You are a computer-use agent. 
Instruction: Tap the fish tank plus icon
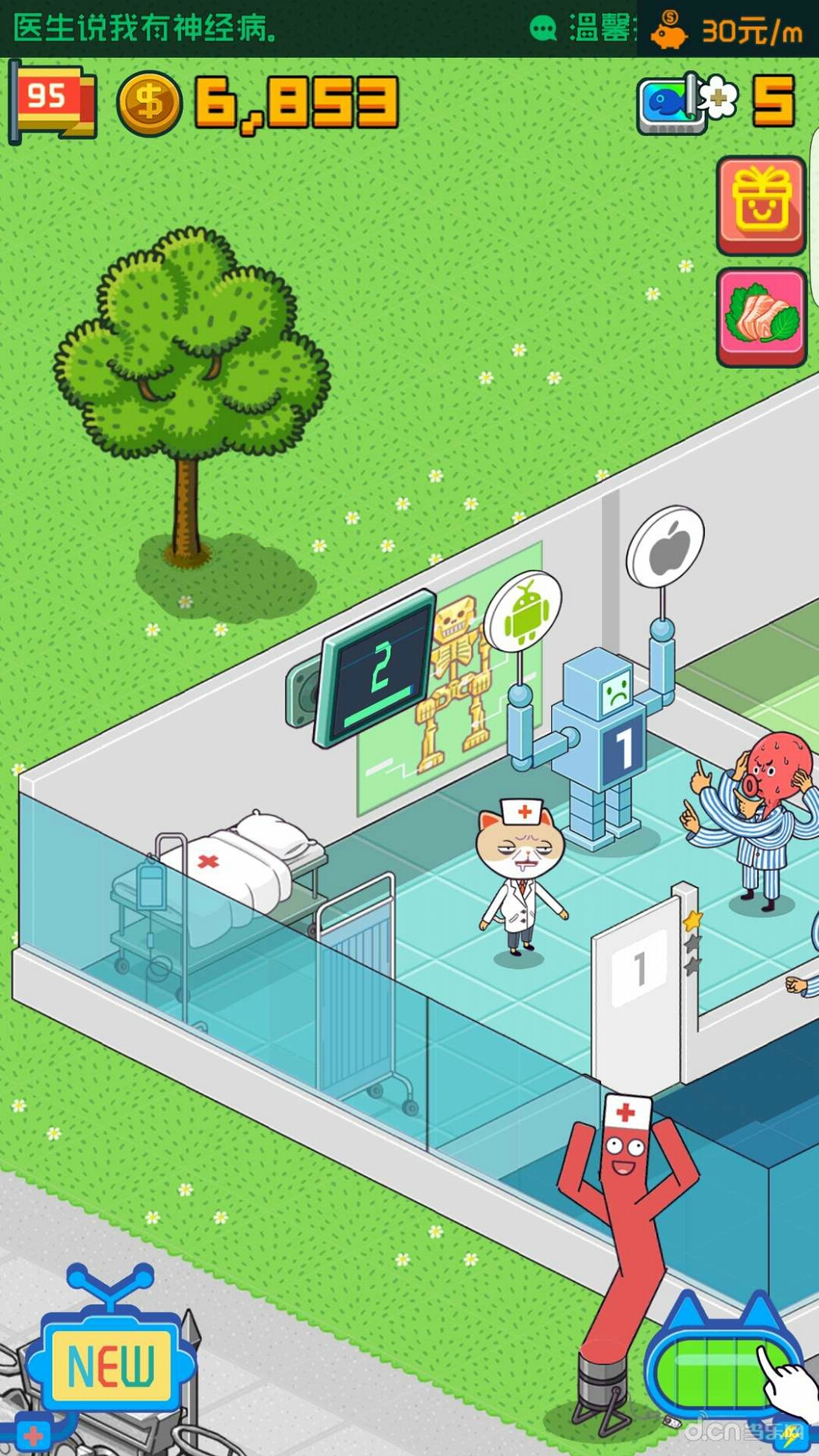687,103
